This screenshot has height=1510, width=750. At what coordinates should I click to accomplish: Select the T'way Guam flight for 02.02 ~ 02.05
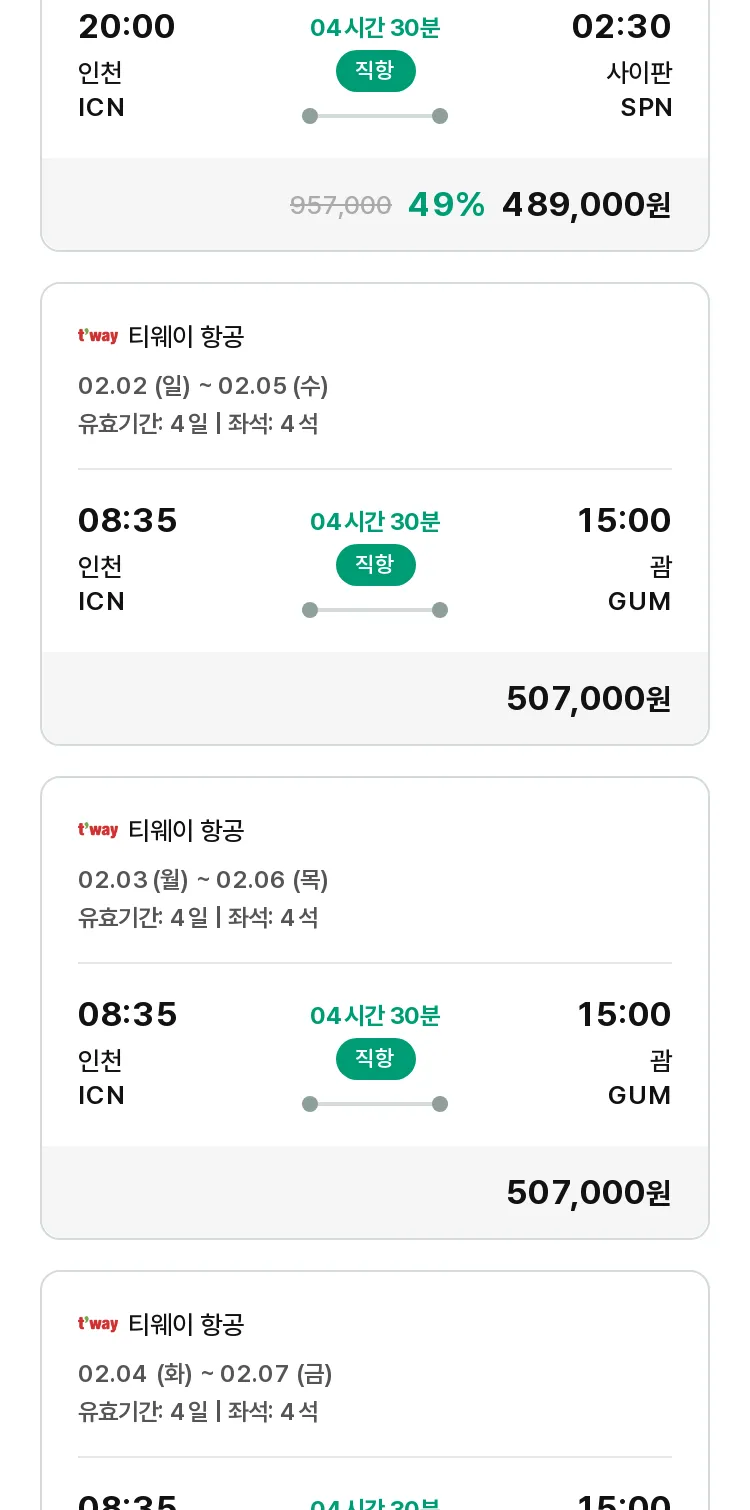click(375, 514)
